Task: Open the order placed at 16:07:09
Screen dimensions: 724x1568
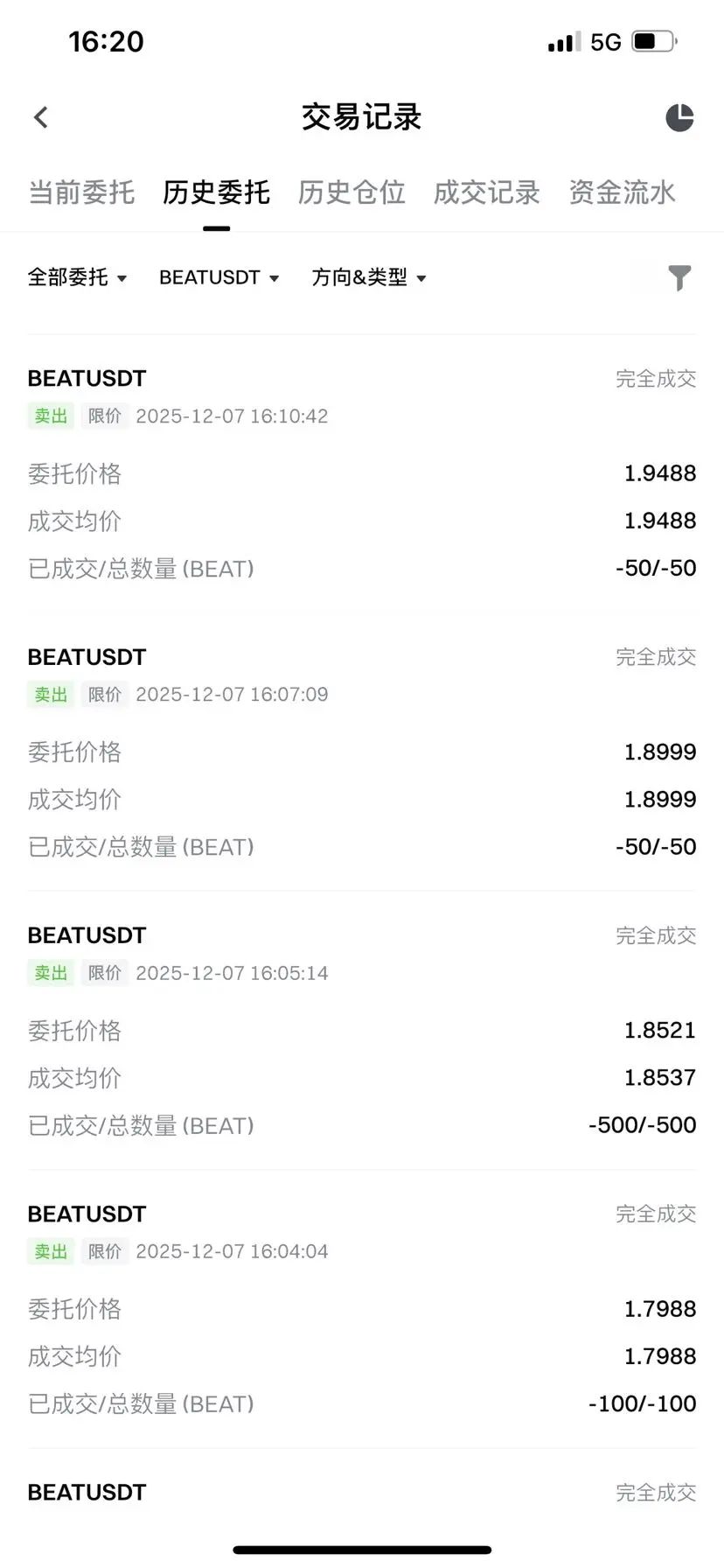Action: click(x=362, y=752)
